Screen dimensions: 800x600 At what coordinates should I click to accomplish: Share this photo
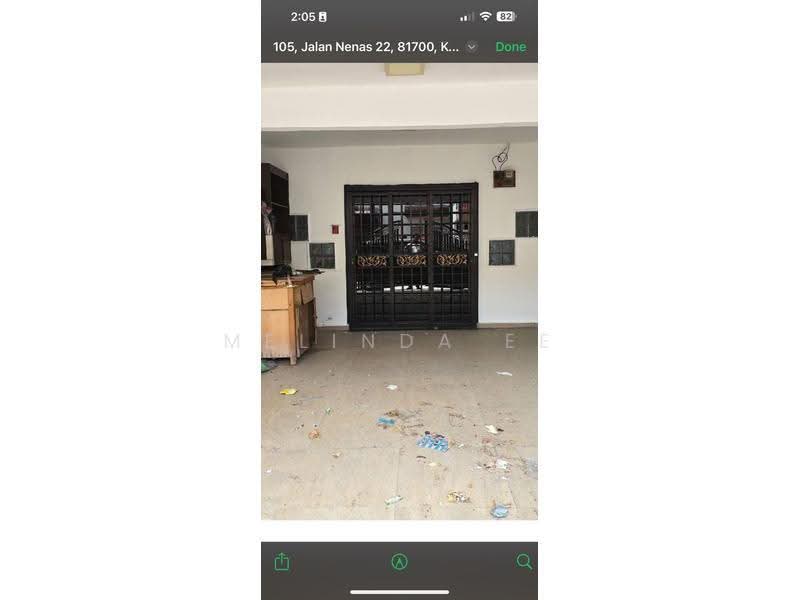[x=282, y=562]
